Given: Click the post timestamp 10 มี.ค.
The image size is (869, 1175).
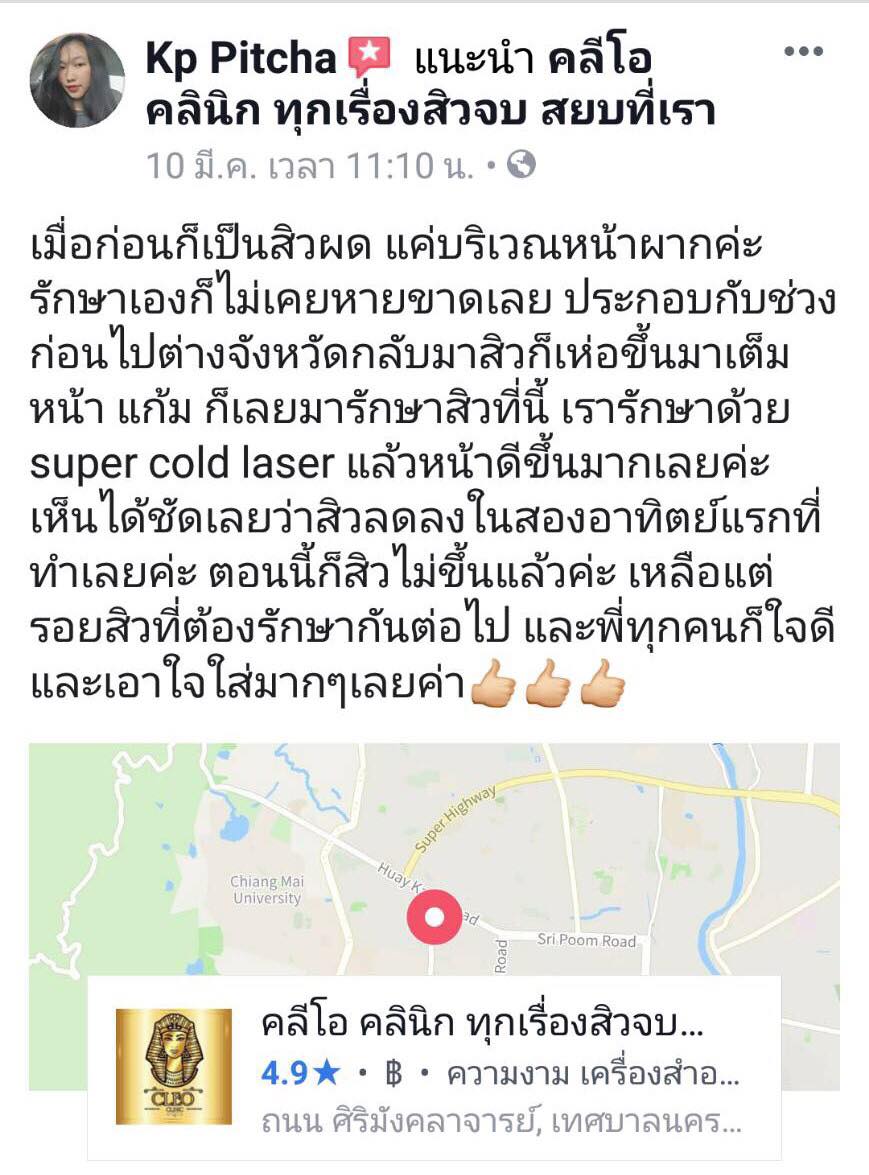Looking at the screenshot, I should 200,165.
